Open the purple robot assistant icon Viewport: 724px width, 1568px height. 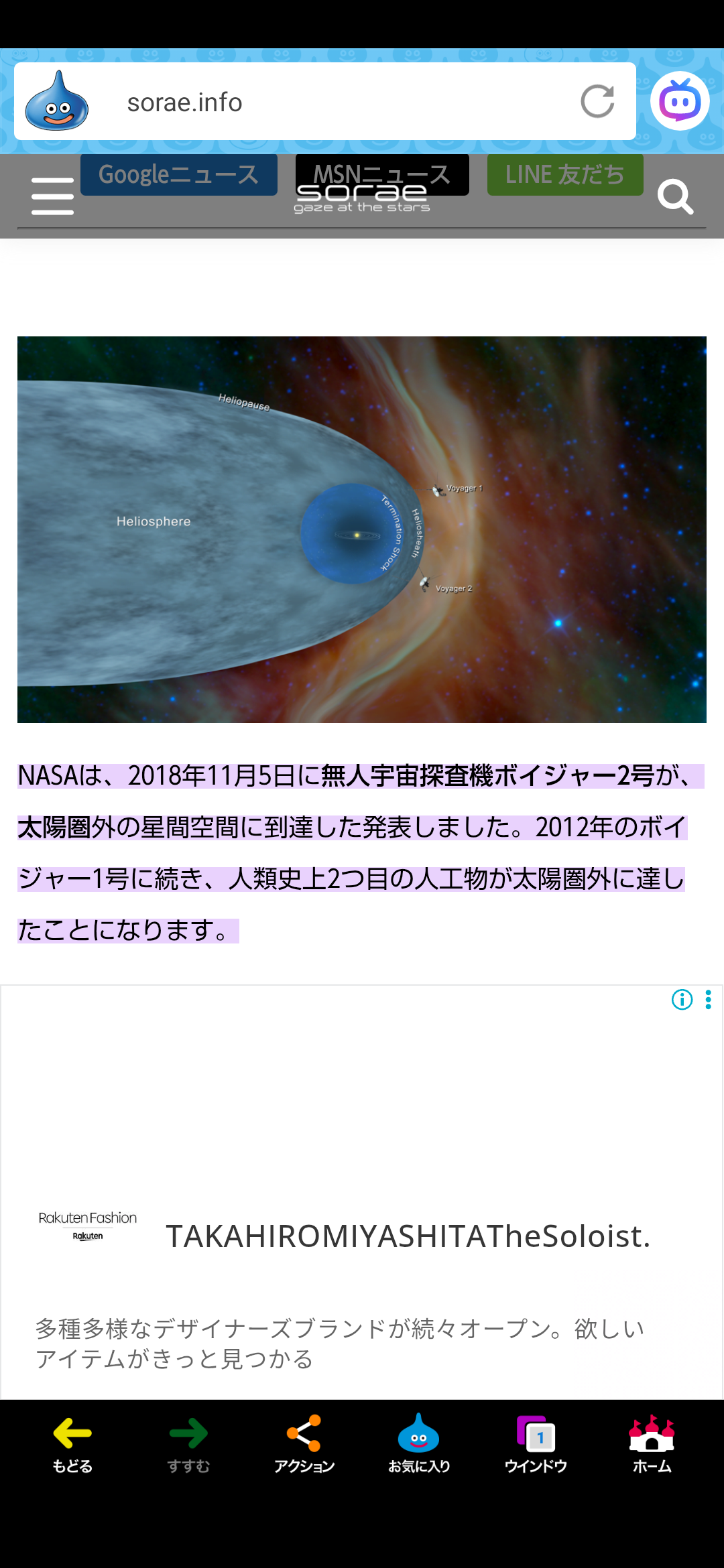[x=680, y=101]
